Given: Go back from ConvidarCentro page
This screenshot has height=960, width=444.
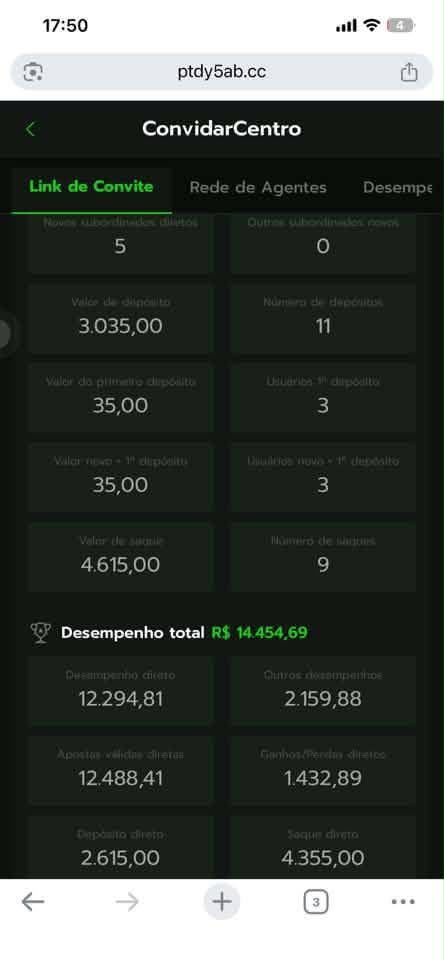Looking at the screenshot, I should click(x=31, y=129).
